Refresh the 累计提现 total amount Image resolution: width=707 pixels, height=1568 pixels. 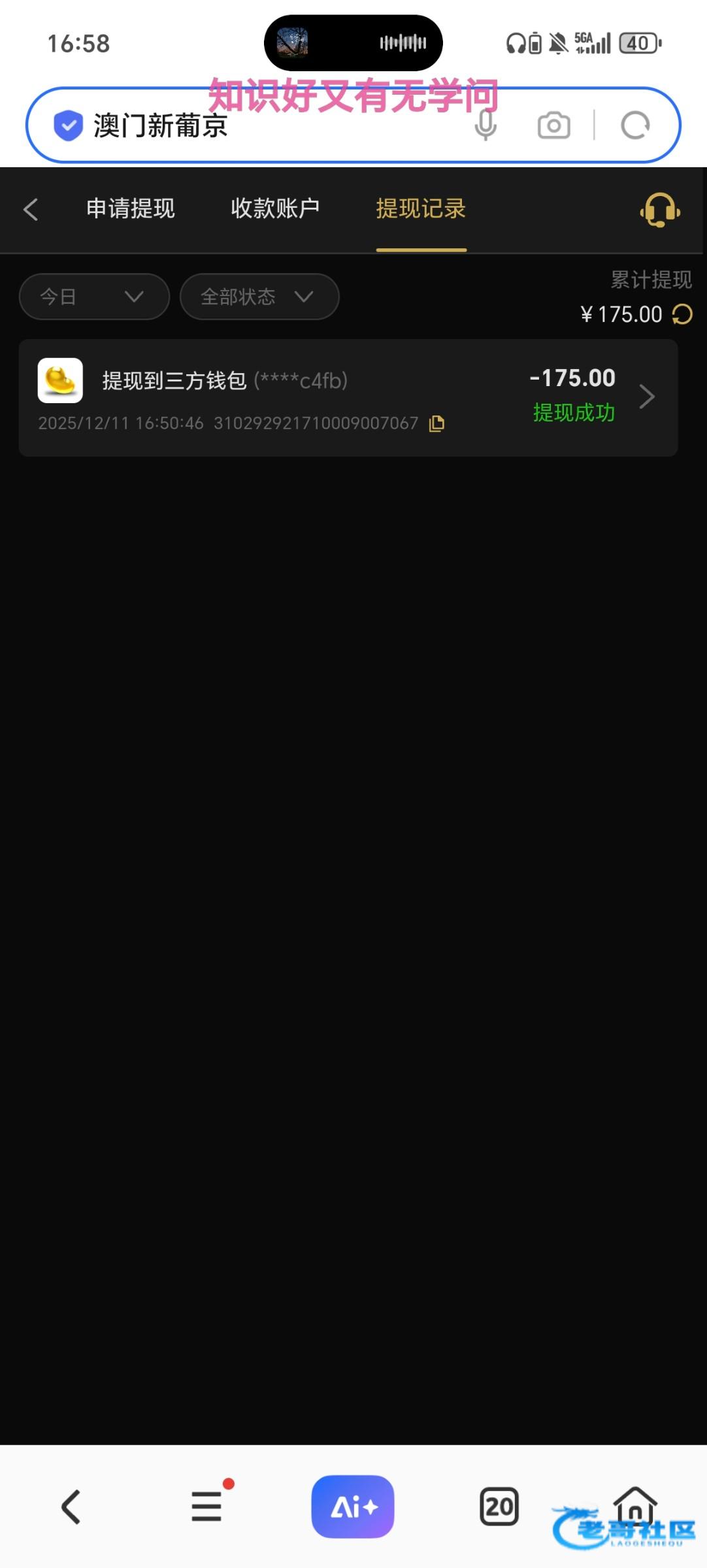682,315
